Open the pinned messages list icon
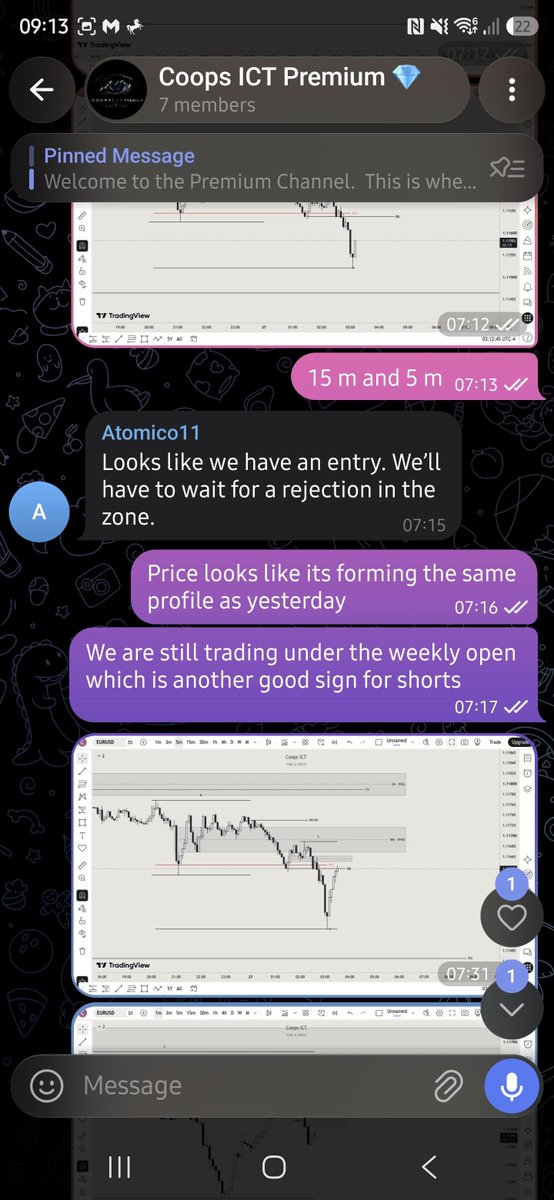Screen dimensions: 554x1200 coord(508,169)
